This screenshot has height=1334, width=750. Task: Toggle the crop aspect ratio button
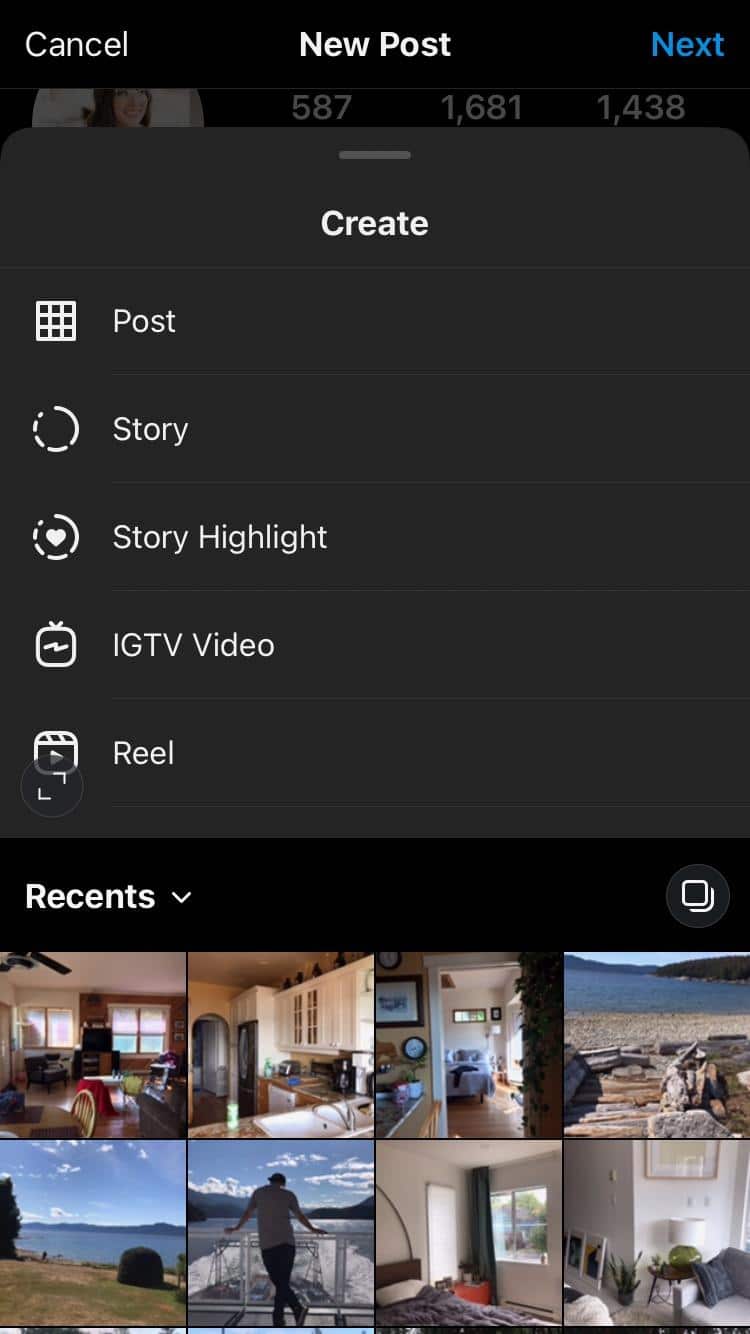pyautogui.click(x=51, y=787)
